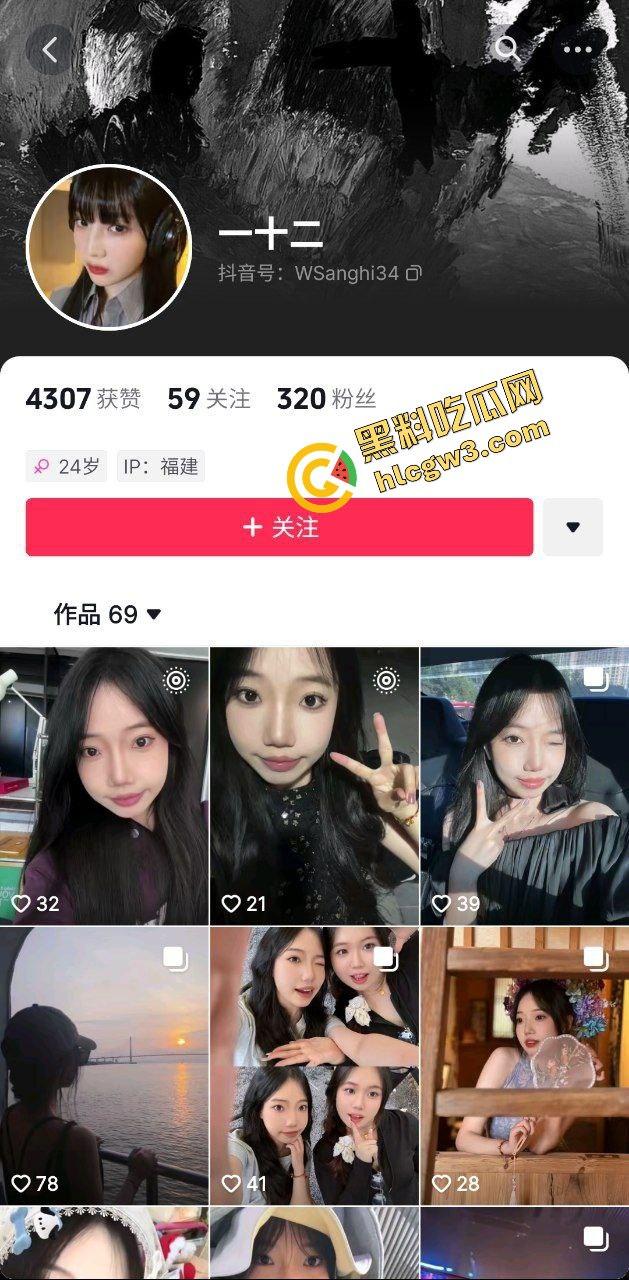Open the sunset post with 78 likes
The image size is (629, 1280).
tap(104, 1065)
